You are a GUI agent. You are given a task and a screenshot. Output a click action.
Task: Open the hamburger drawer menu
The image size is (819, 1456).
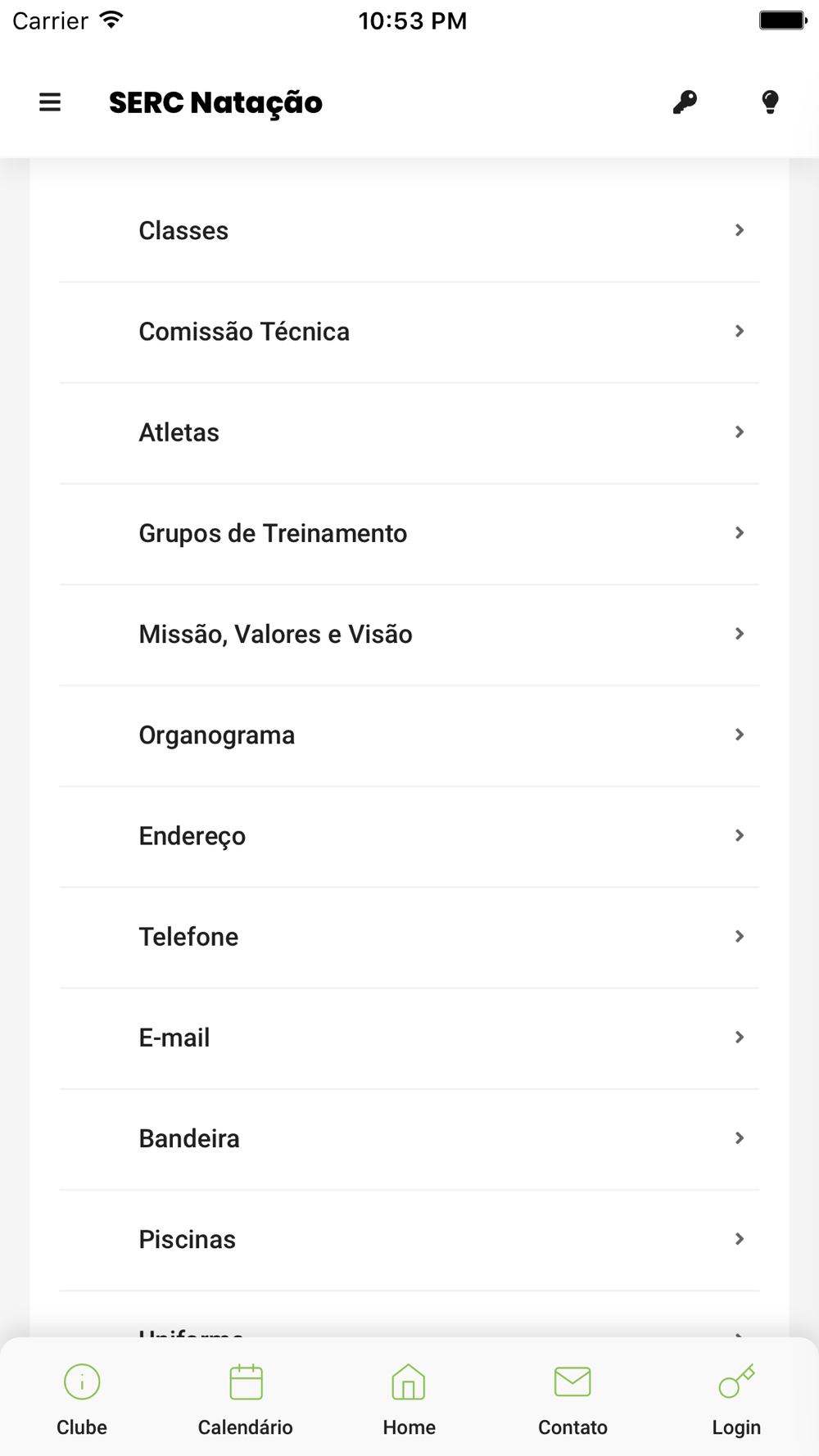pos(50,102)
